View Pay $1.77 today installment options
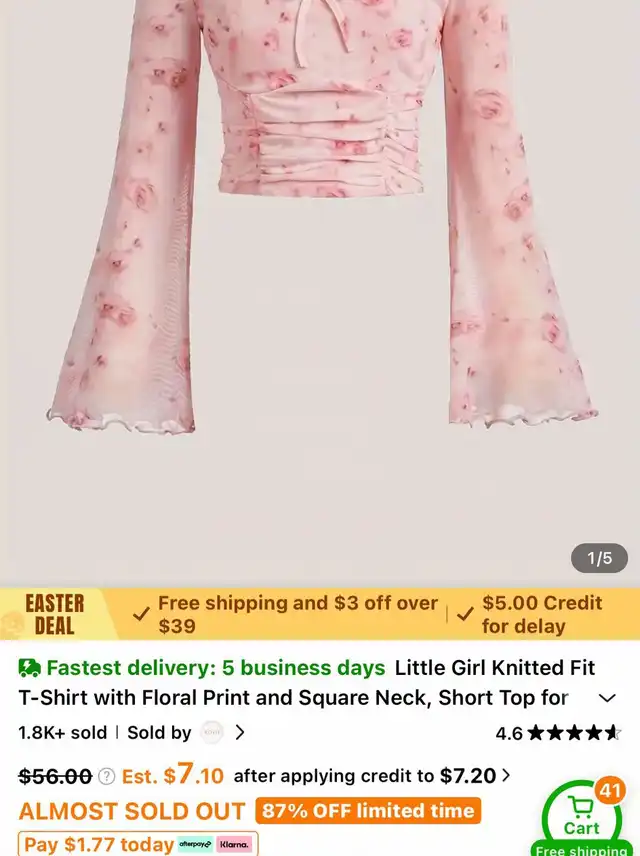This screenshot has width=640, height=856. coord(138,844)
